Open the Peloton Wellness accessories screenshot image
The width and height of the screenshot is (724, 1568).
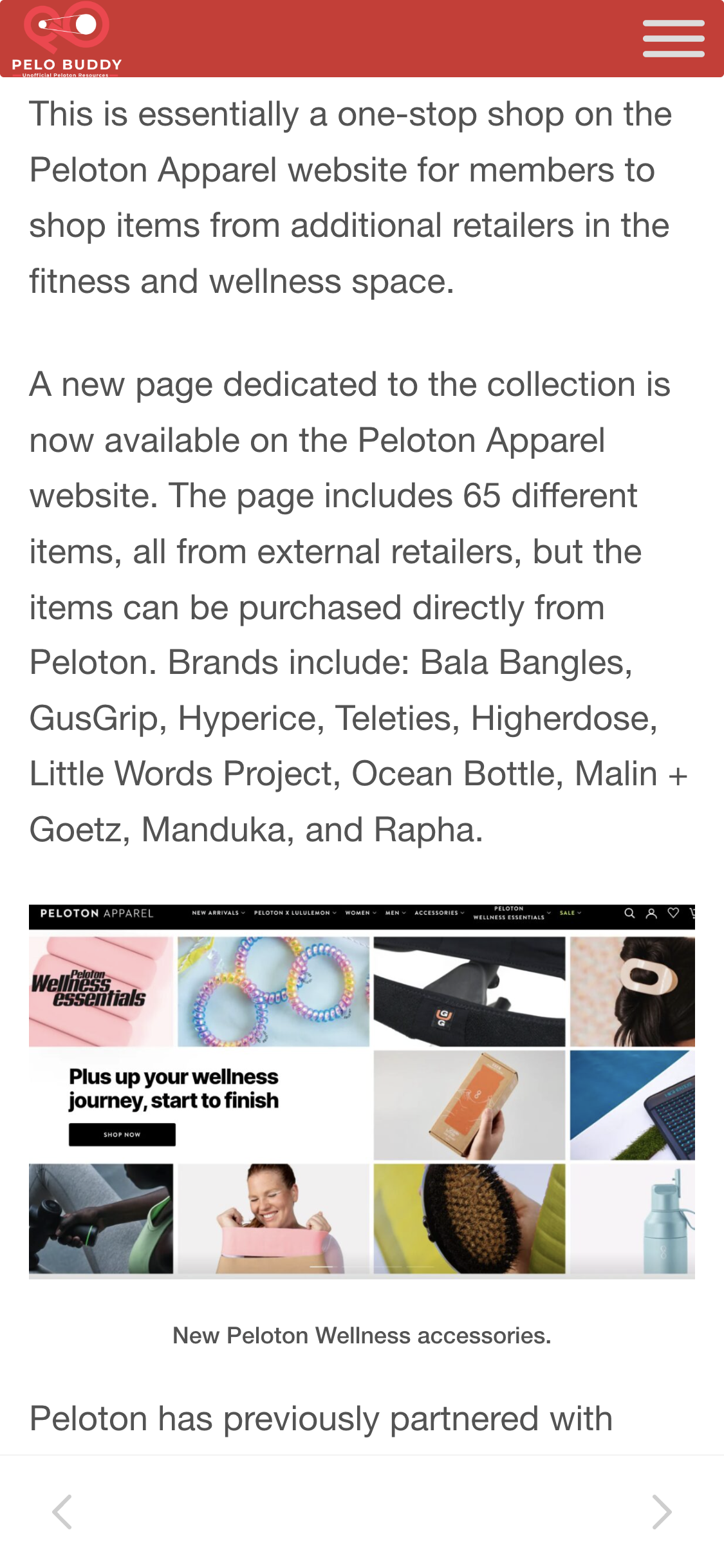coord(362,1090)
